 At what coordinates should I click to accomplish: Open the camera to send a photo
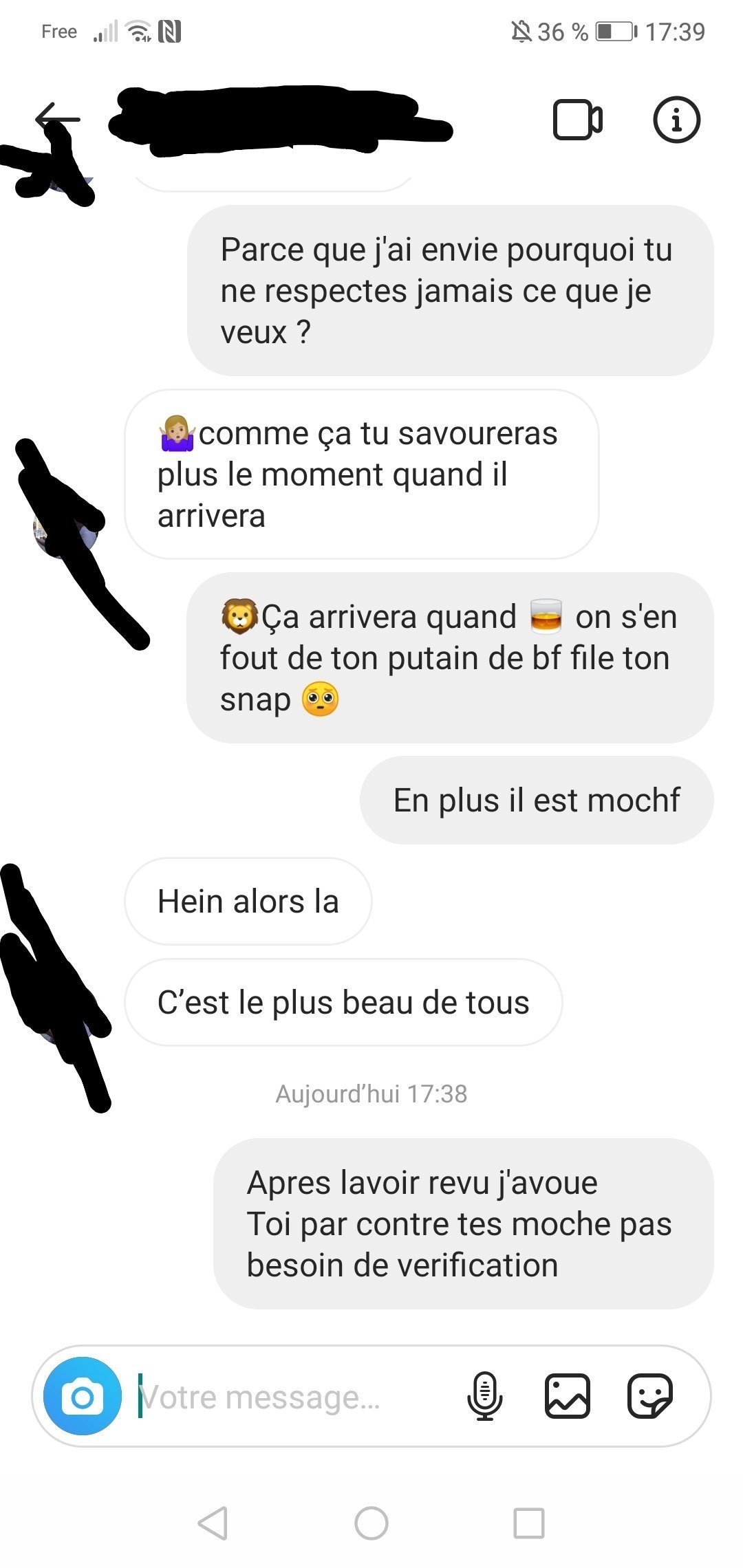click(x=83, y=1396)
